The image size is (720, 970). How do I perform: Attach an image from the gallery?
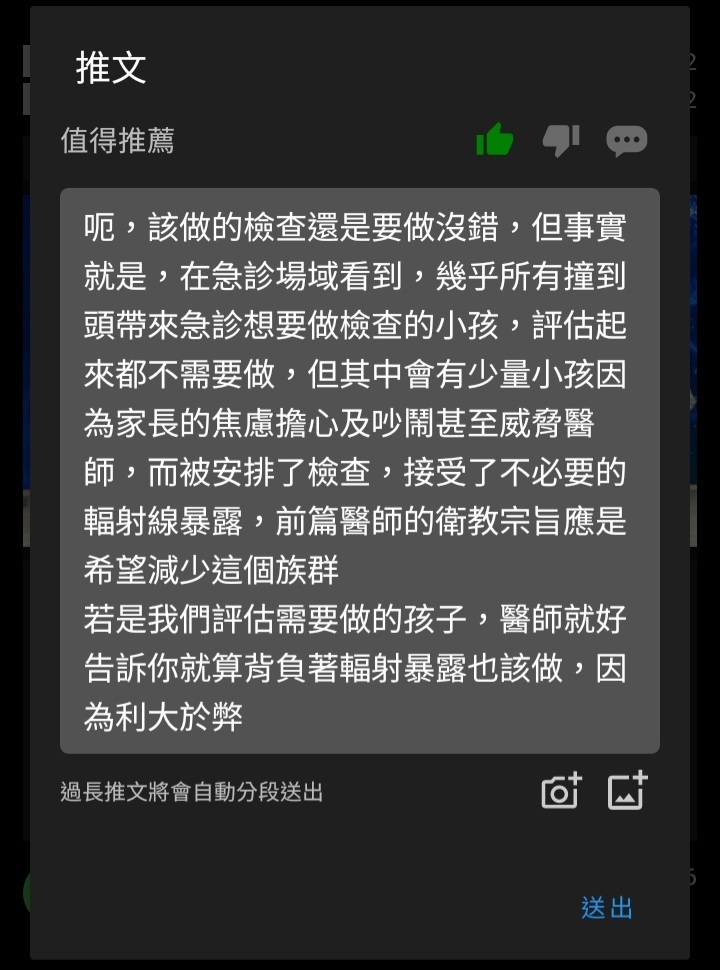[628, 792]
